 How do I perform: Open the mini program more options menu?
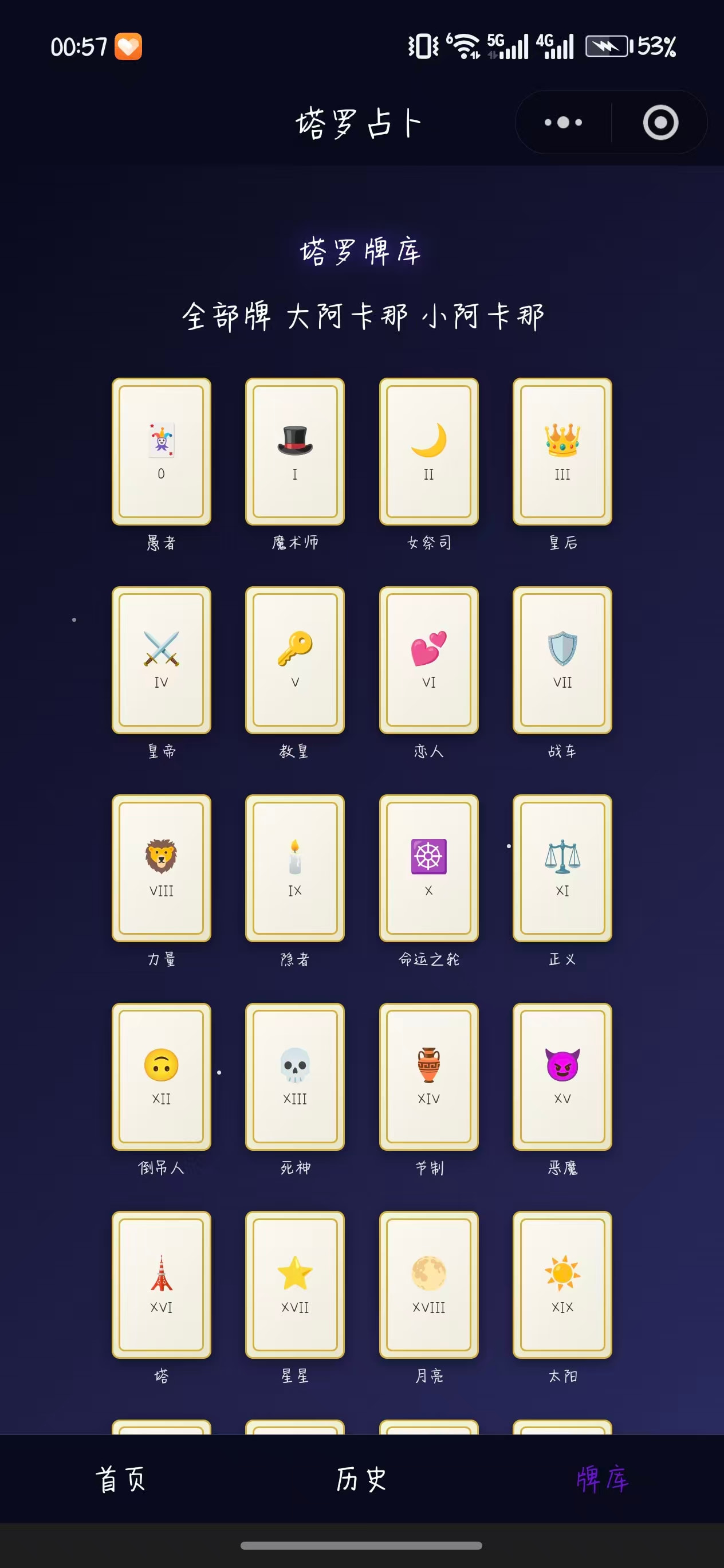point(563,122)
